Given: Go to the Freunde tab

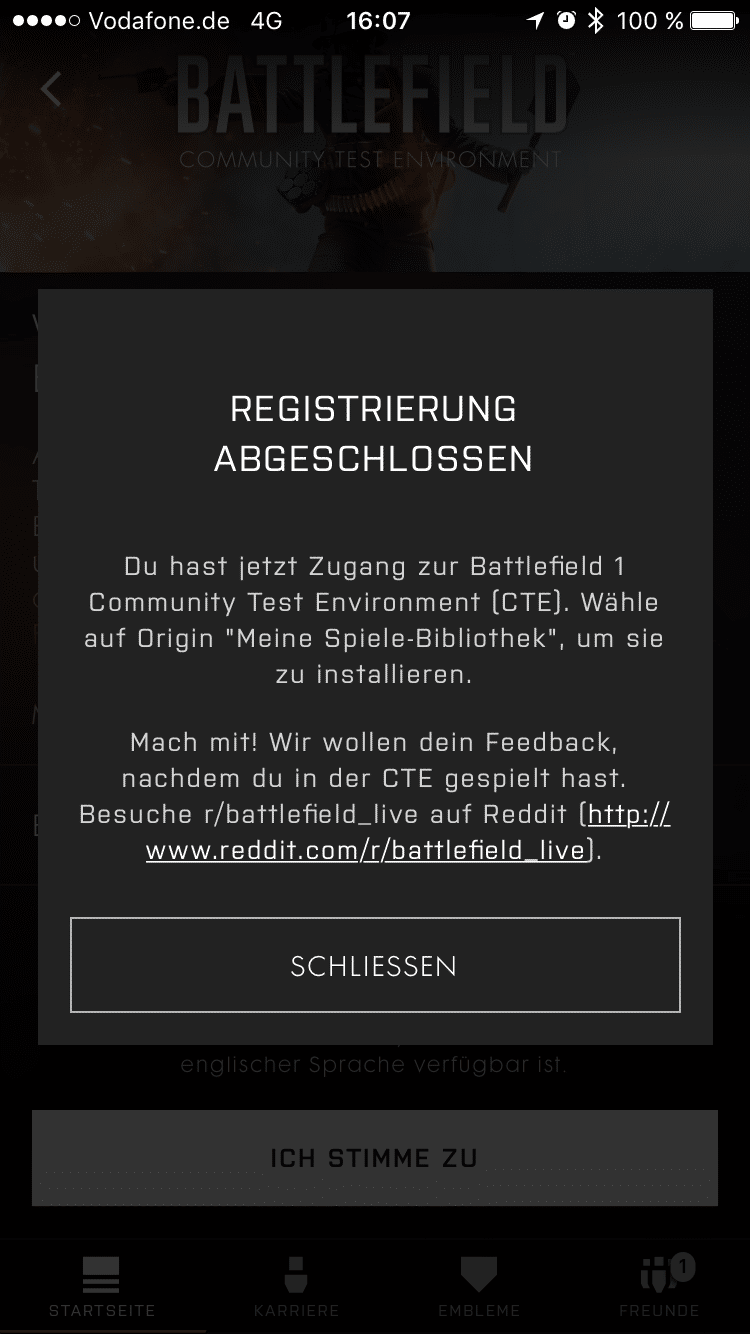Looking at the screenshot, I should [x=660, y=1287].
